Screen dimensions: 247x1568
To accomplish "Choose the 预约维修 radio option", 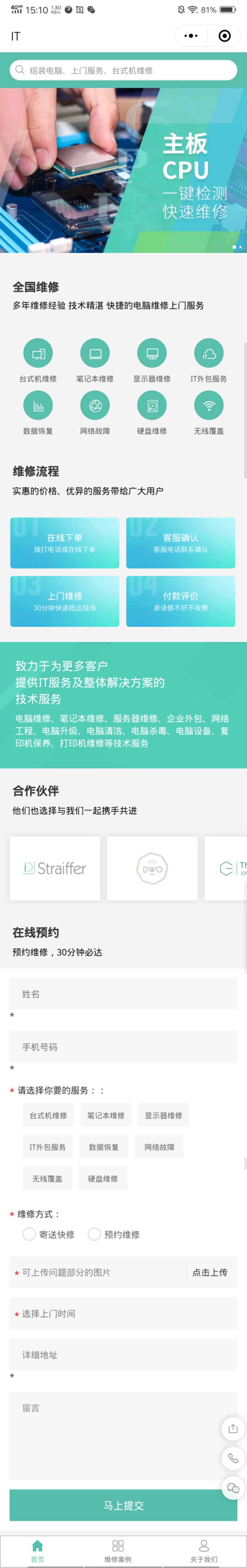I will click(x=94, y=1234).
